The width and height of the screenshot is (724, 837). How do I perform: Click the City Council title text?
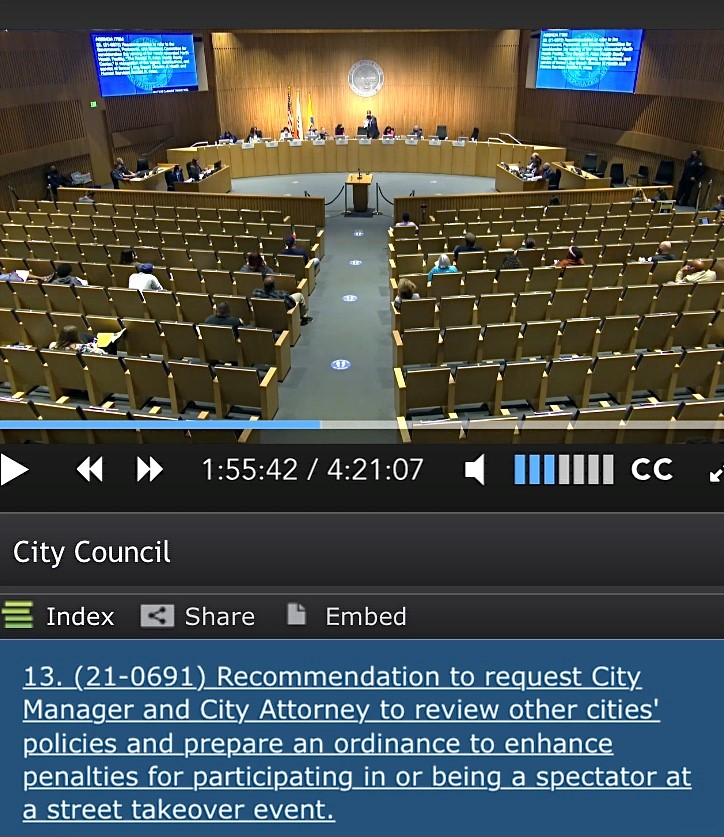pos(90,552)
